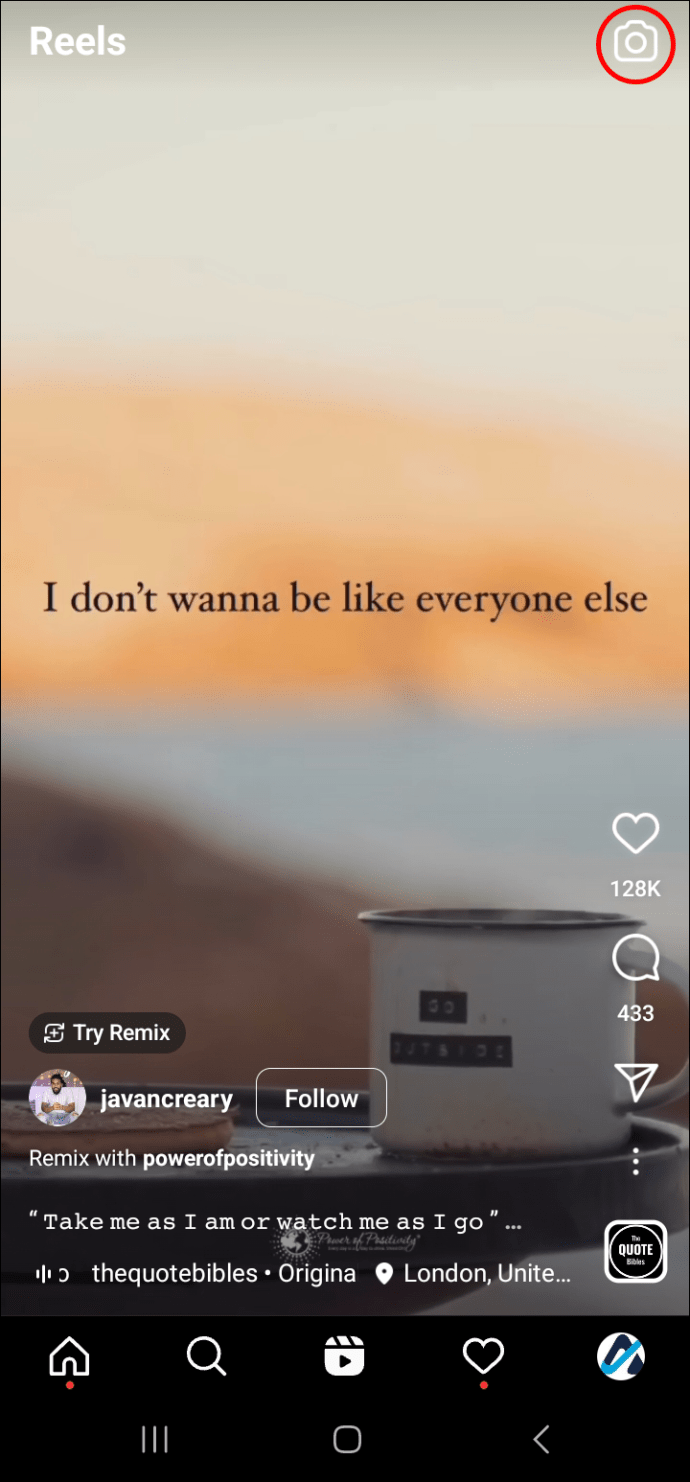Viewport: 690px width, 1482px height.
Task: Show recent apps from navigation bar
Action: point(154,1439)
